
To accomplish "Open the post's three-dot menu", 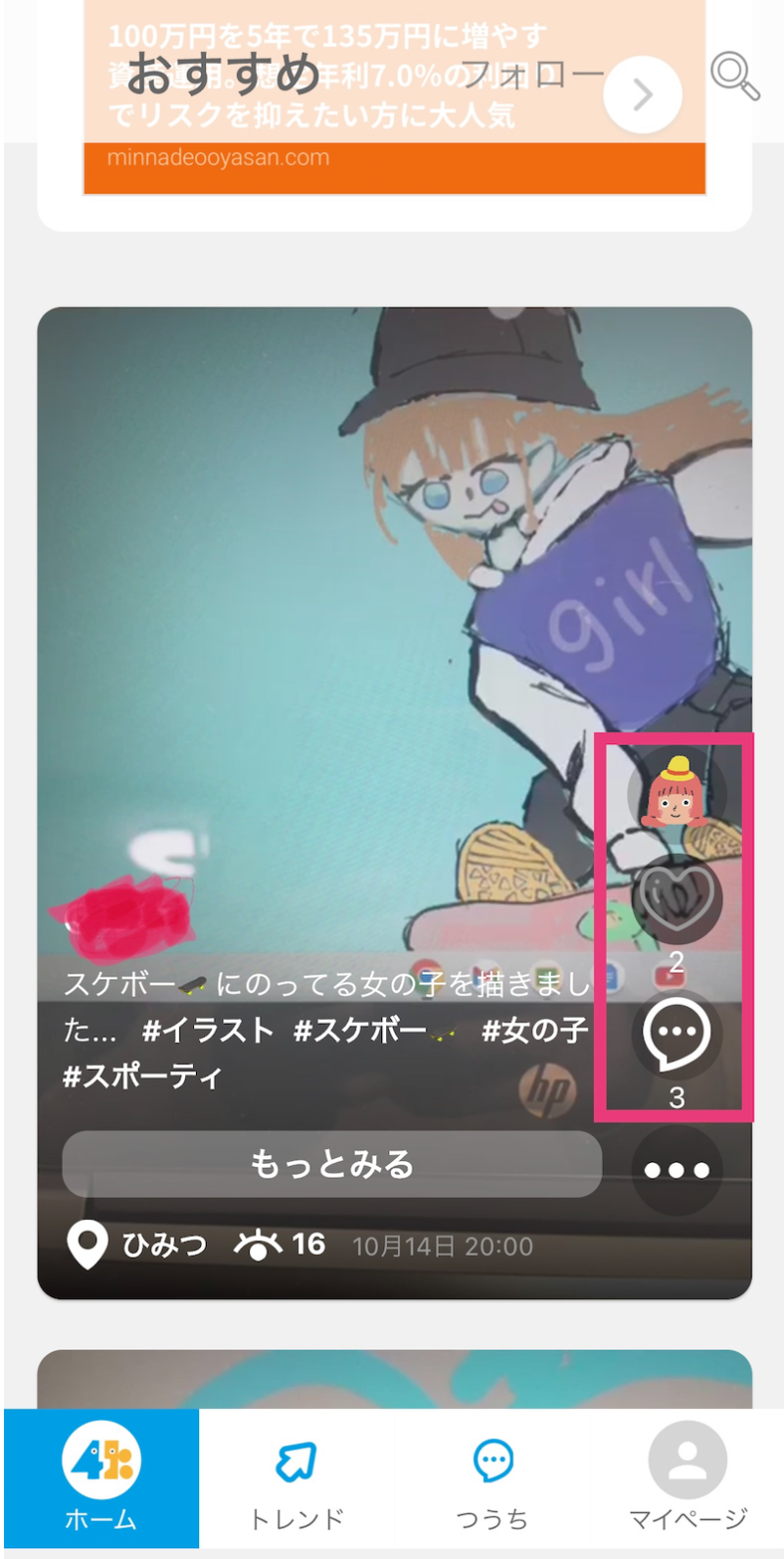I will pyautogui.click(x=676, y=1170).
